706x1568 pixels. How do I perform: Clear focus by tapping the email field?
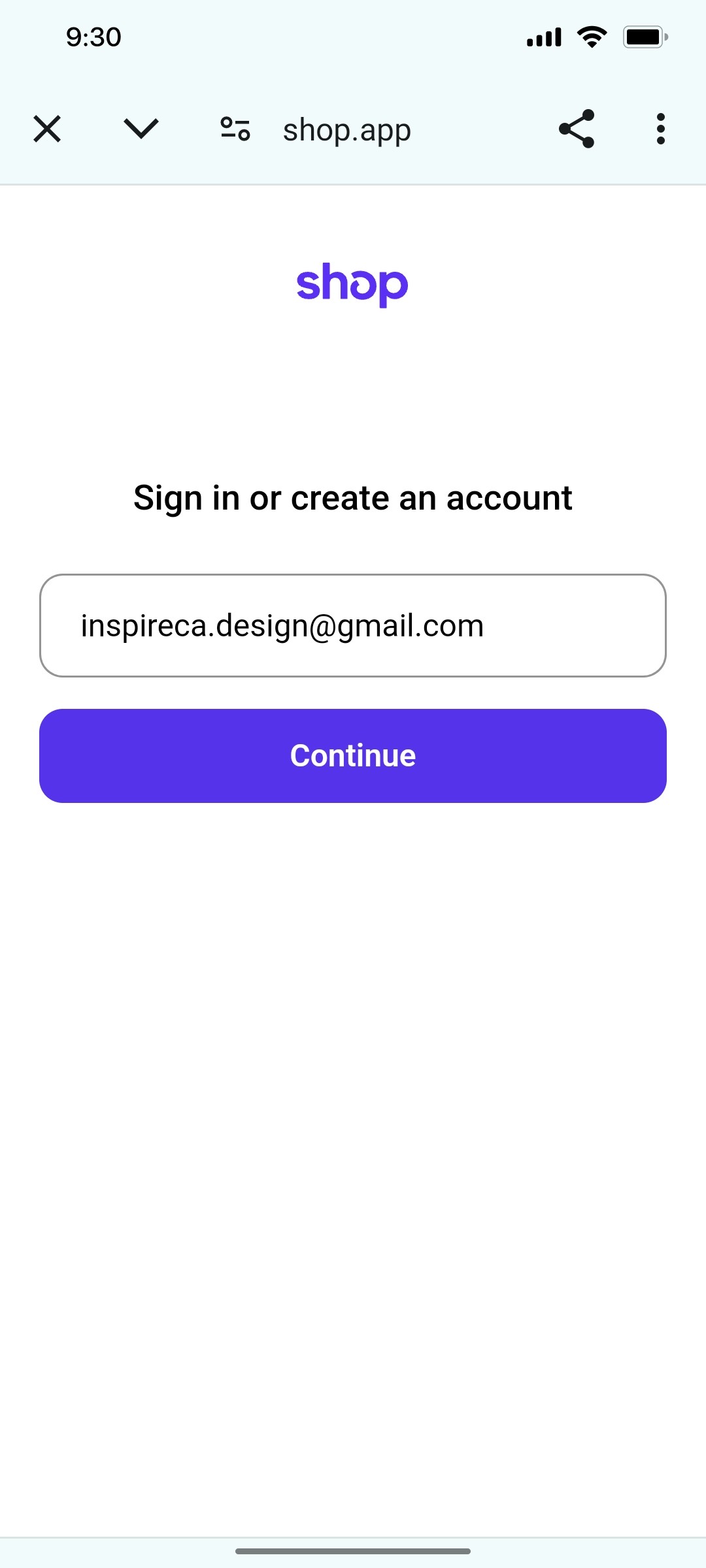pyautogui.click(x=352, y=625)
